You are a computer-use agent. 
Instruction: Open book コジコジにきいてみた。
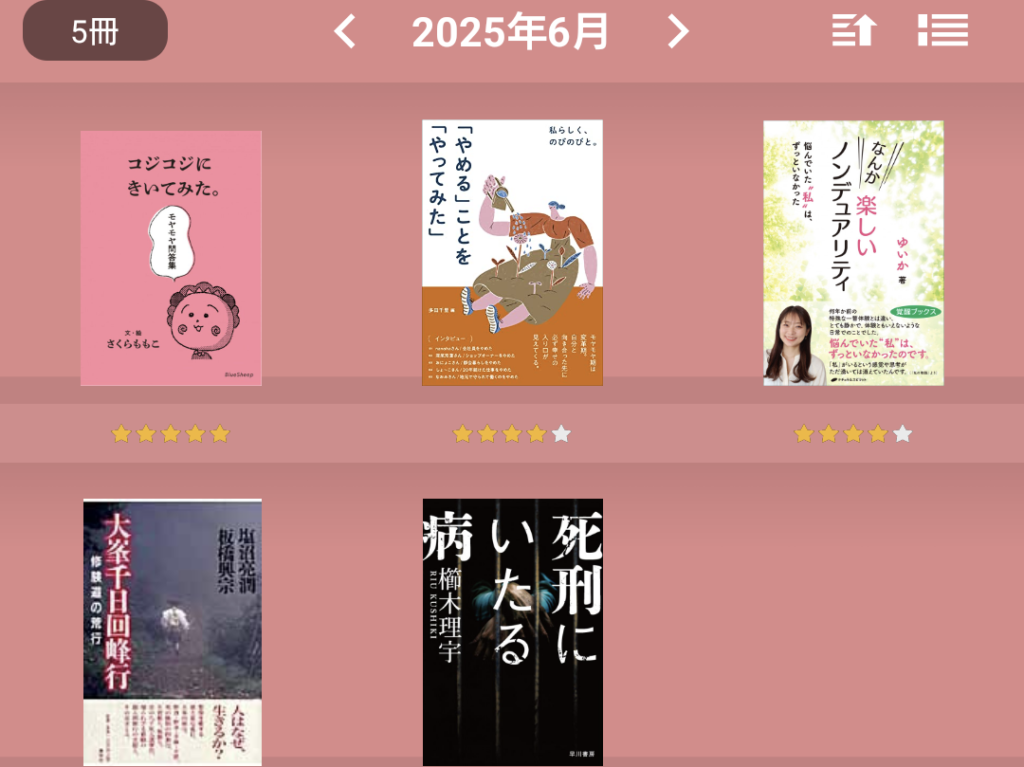tap(171, 258)
